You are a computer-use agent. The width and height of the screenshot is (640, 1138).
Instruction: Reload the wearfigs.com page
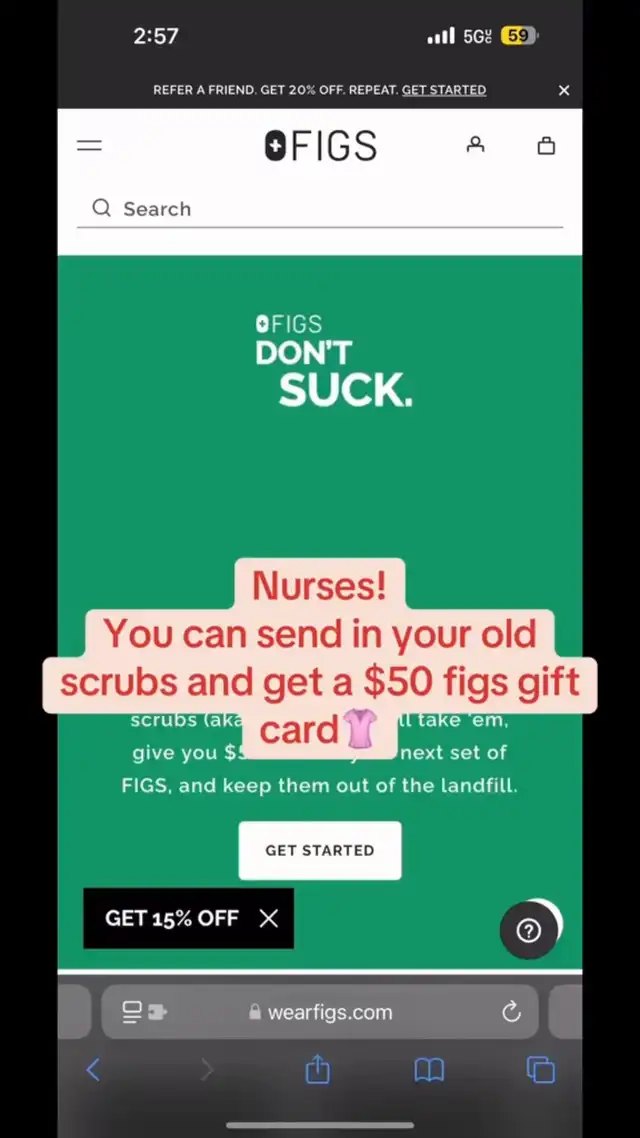point(512,1012)
